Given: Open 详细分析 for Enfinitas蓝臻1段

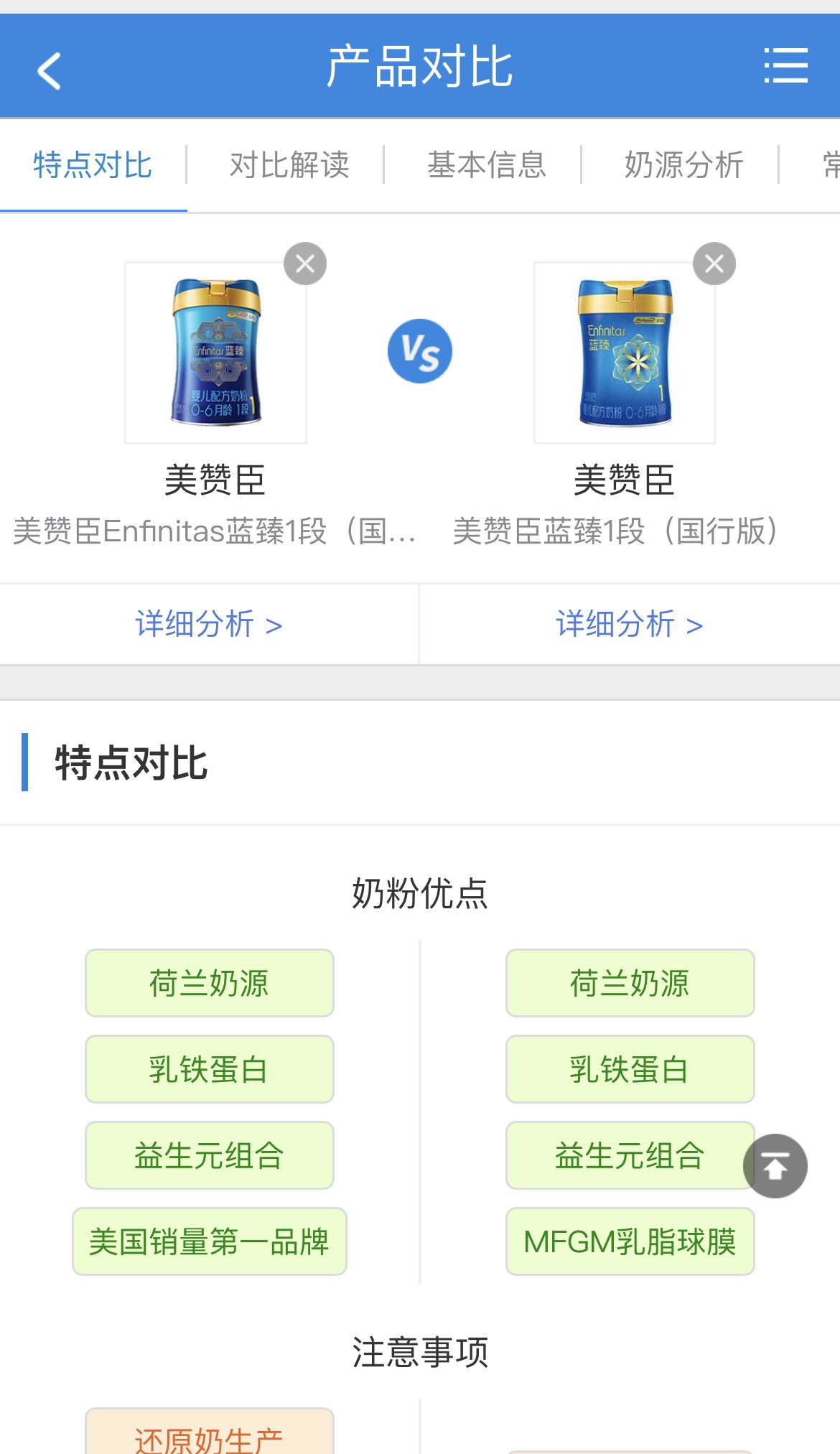Looking at the screenshot, I should tap(208, 624).
